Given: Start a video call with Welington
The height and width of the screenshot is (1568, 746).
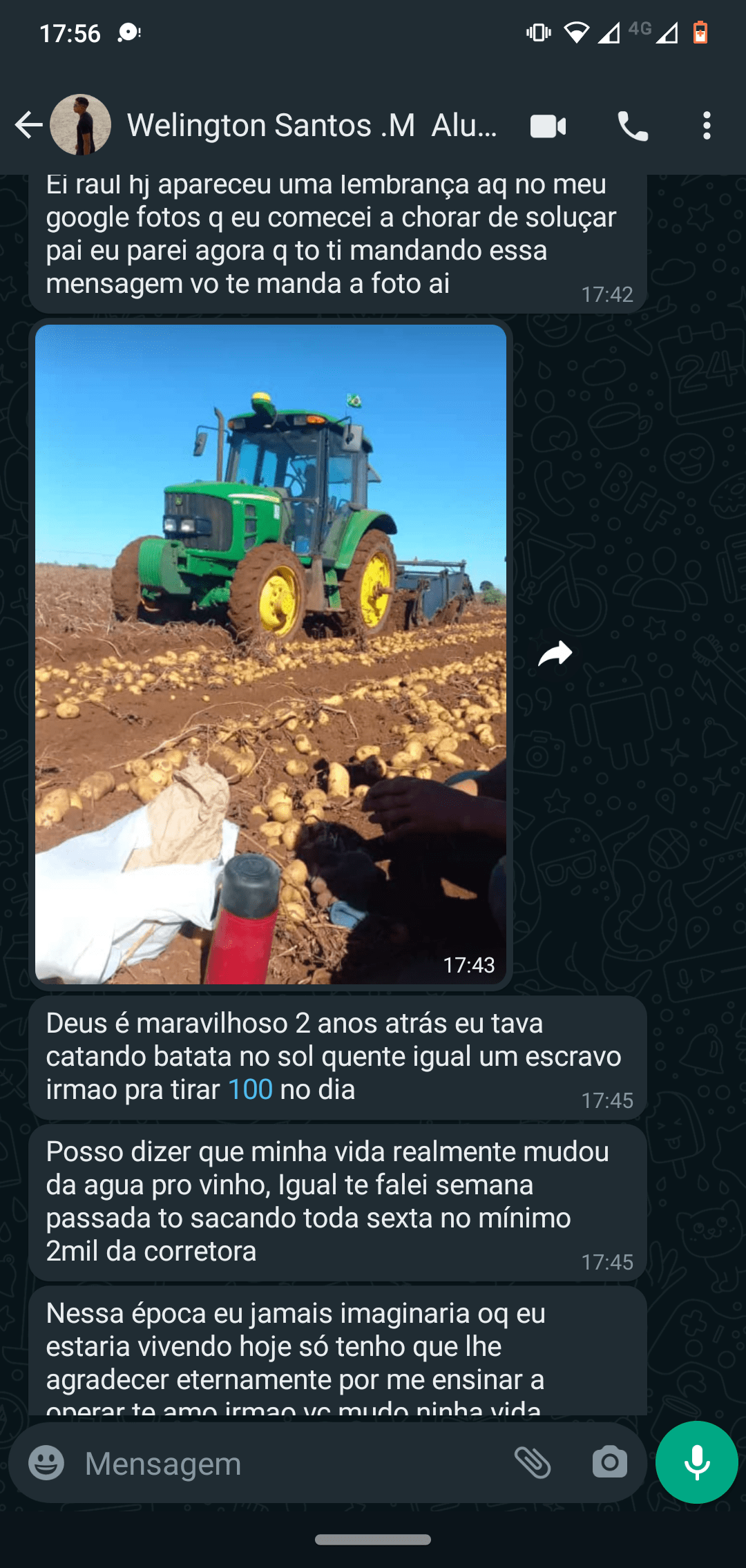Looking at the screenshot, I should pyautogui.click(x=548, y=126).
